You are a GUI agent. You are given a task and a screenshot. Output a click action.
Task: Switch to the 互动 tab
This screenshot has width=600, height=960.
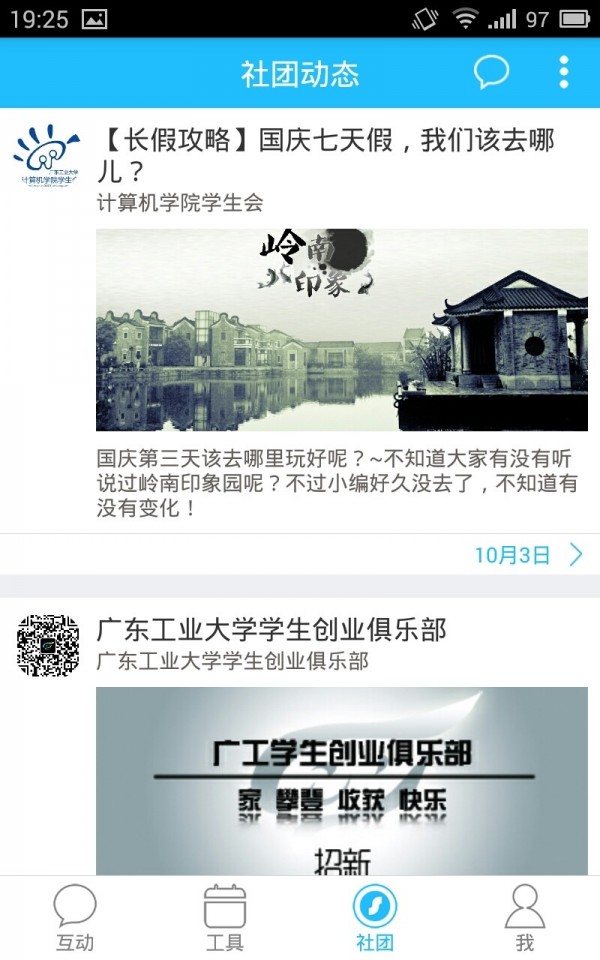coord(75,917)
